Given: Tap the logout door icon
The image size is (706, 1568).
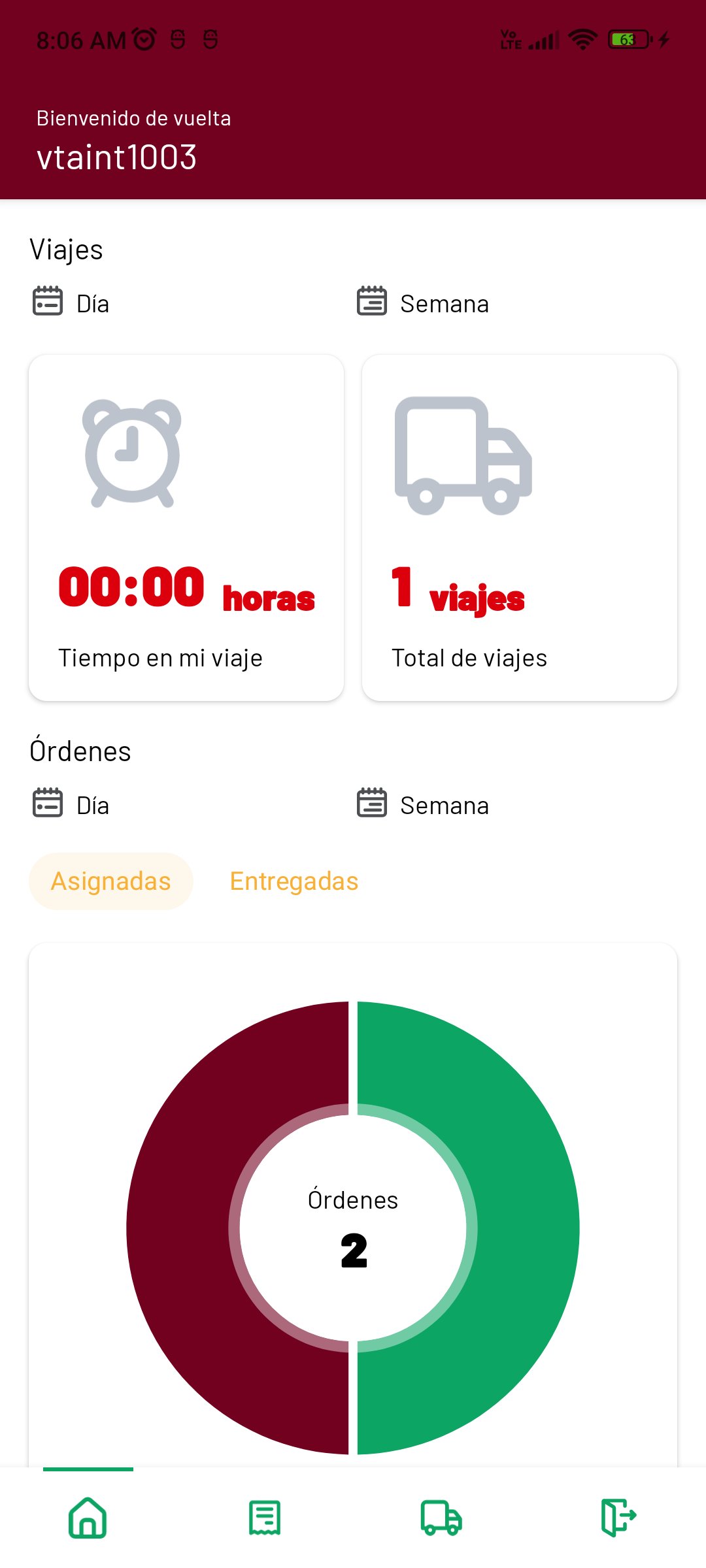Looking at the screenshot, I should point(618,1517).
